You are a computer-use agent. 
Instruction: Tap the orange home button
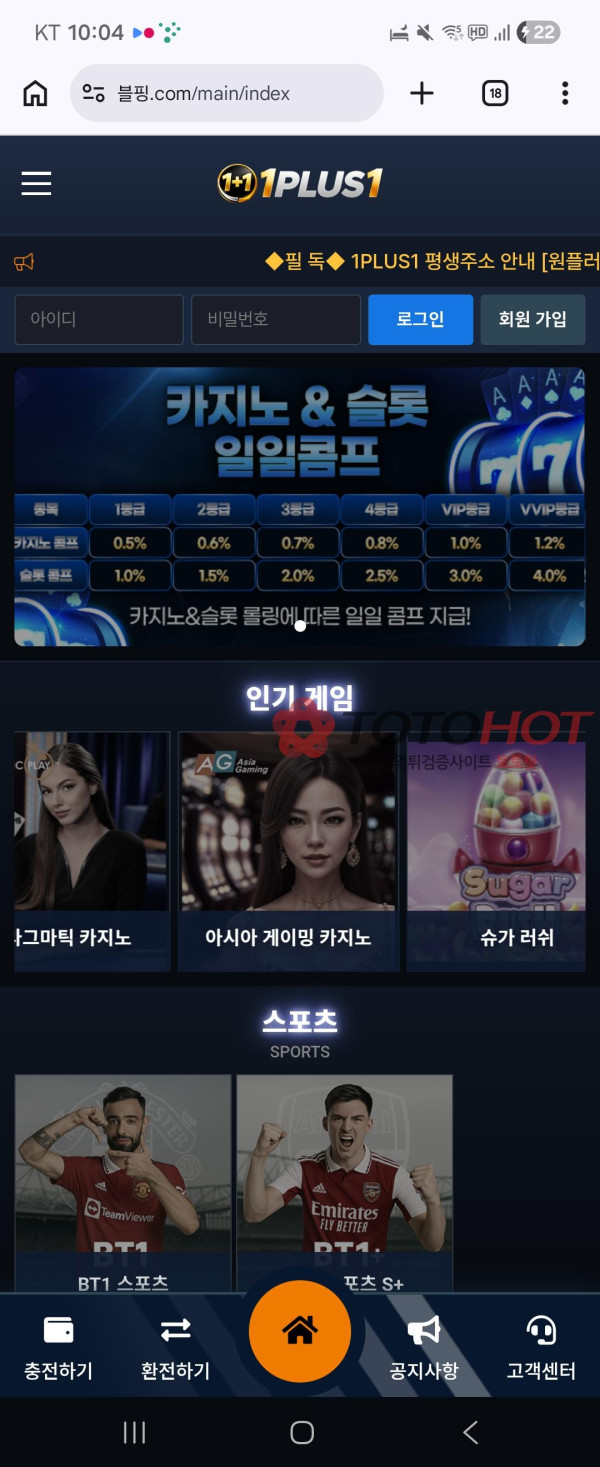pos(300,1331)
